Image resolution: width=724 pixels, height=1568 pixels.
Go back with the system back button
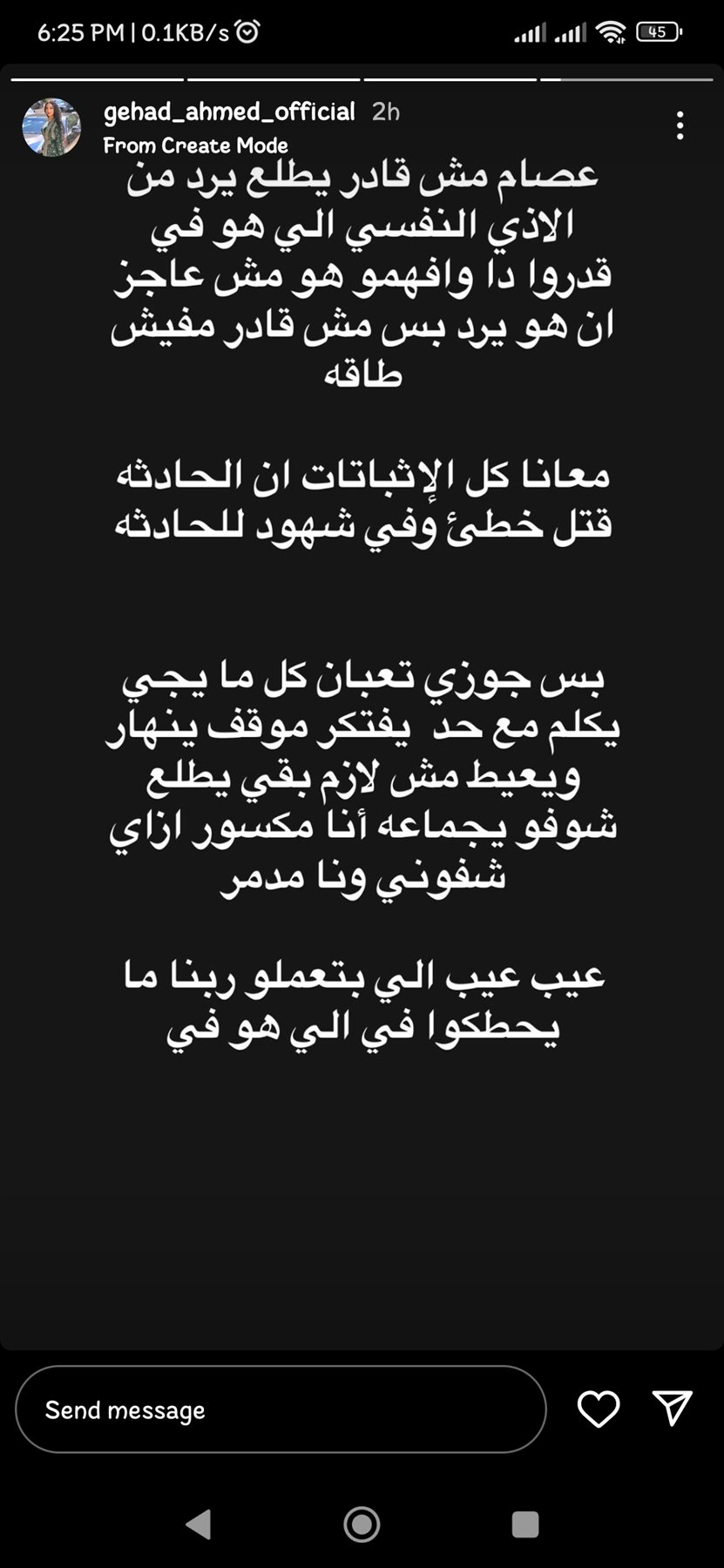point(200,1524)
